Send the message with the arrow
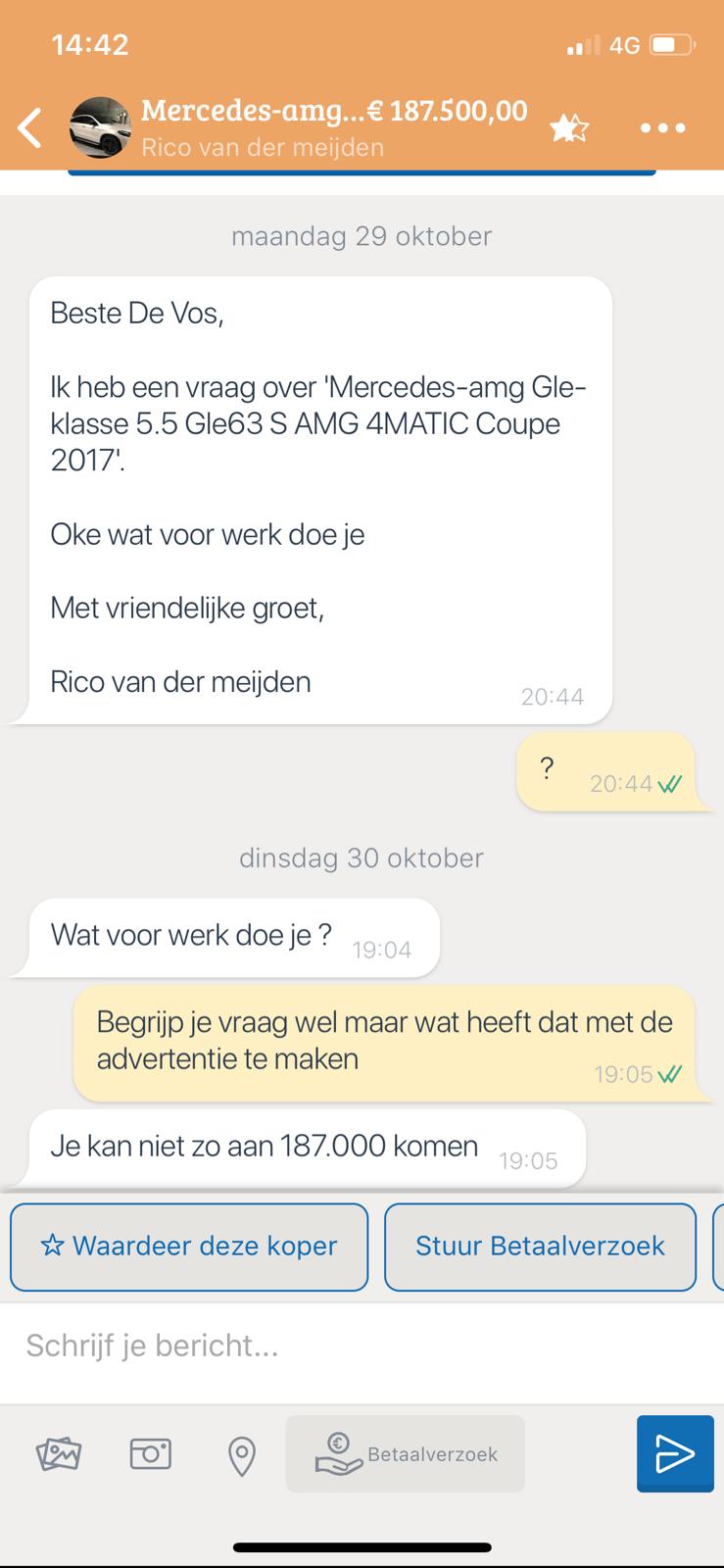724x1568 pixels. 675,1454
